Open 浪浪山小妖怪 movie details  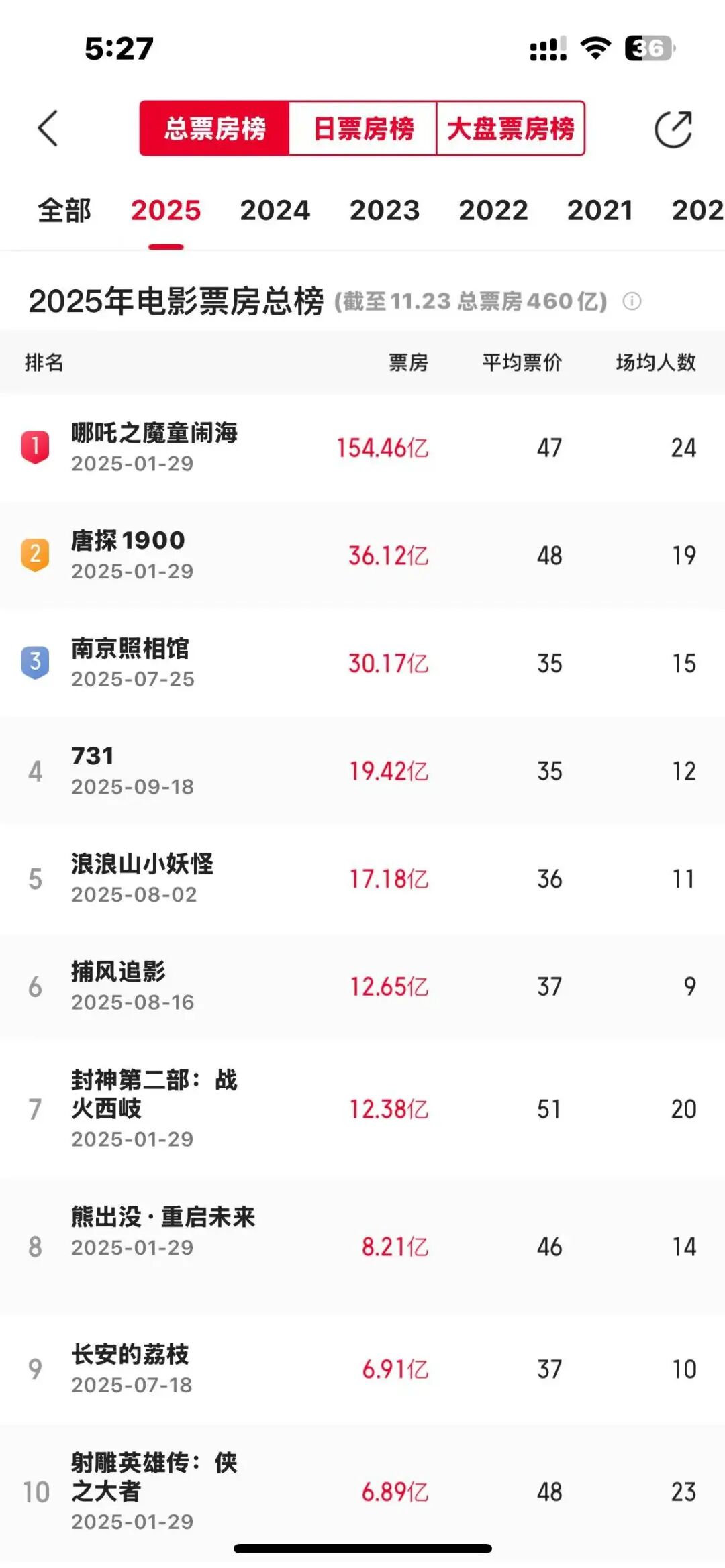[142, 878]
